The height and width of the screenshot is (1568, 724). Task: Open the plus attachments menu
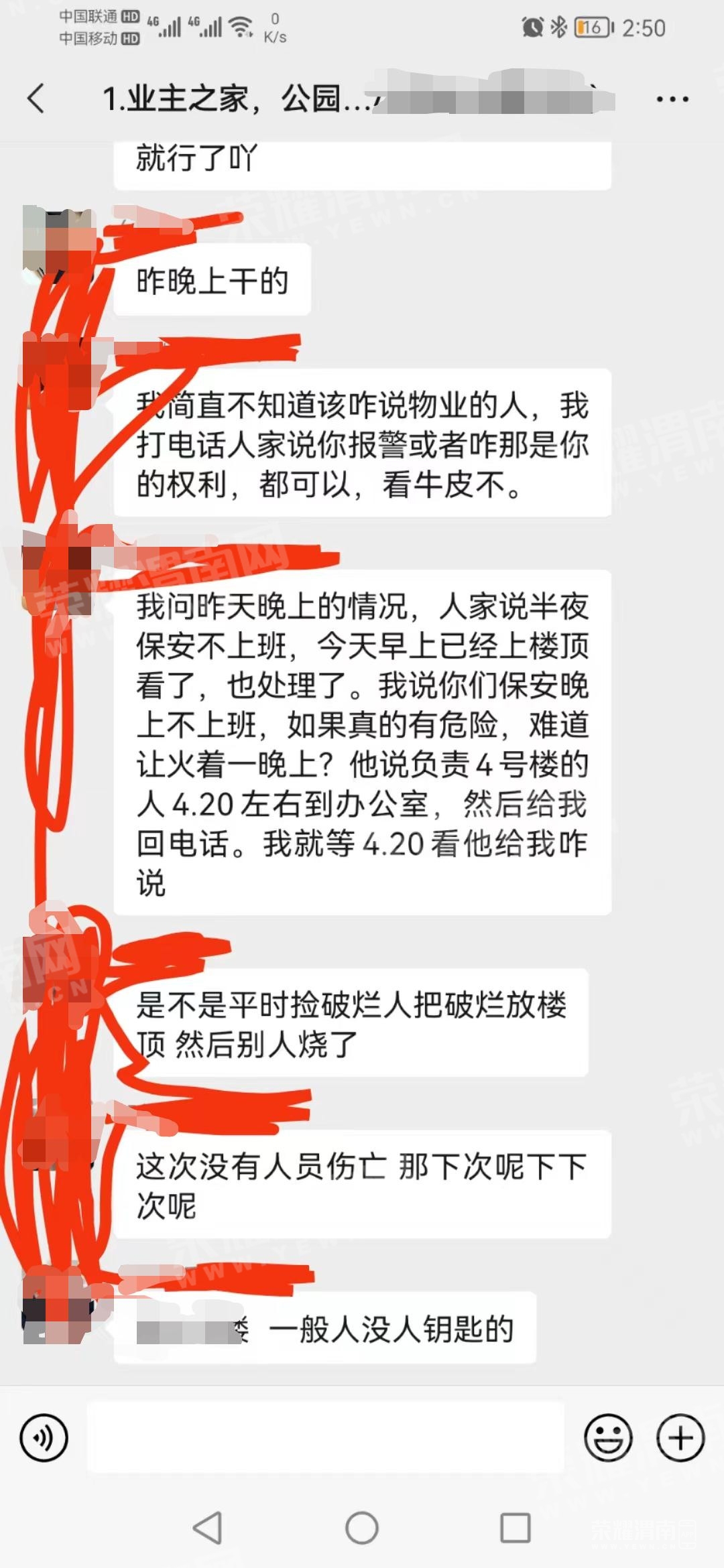coord(680,1438)
